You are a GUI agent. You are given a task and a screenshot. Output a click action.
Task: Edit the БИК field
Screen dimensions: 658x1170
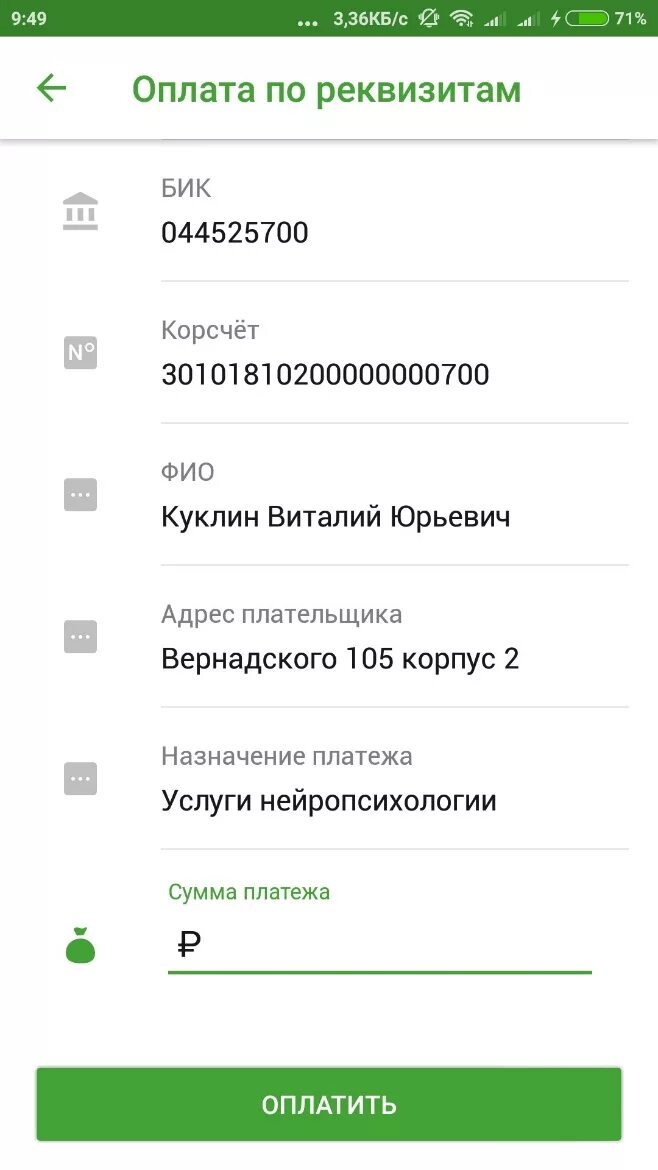pyautogui.click(x=395, y=213)
